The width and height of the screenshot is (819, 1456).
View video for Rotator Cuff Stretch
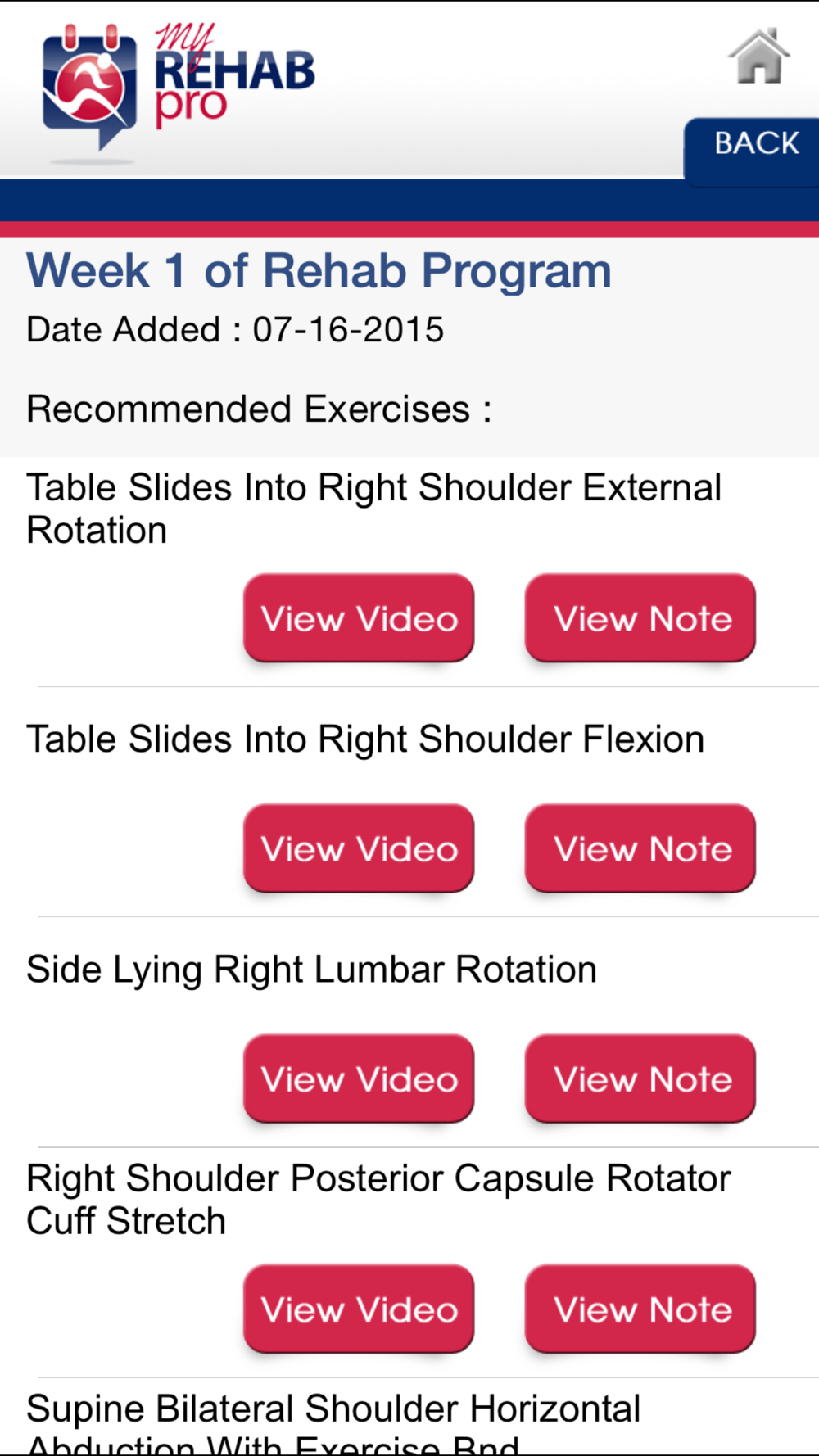pos(359,1309)
